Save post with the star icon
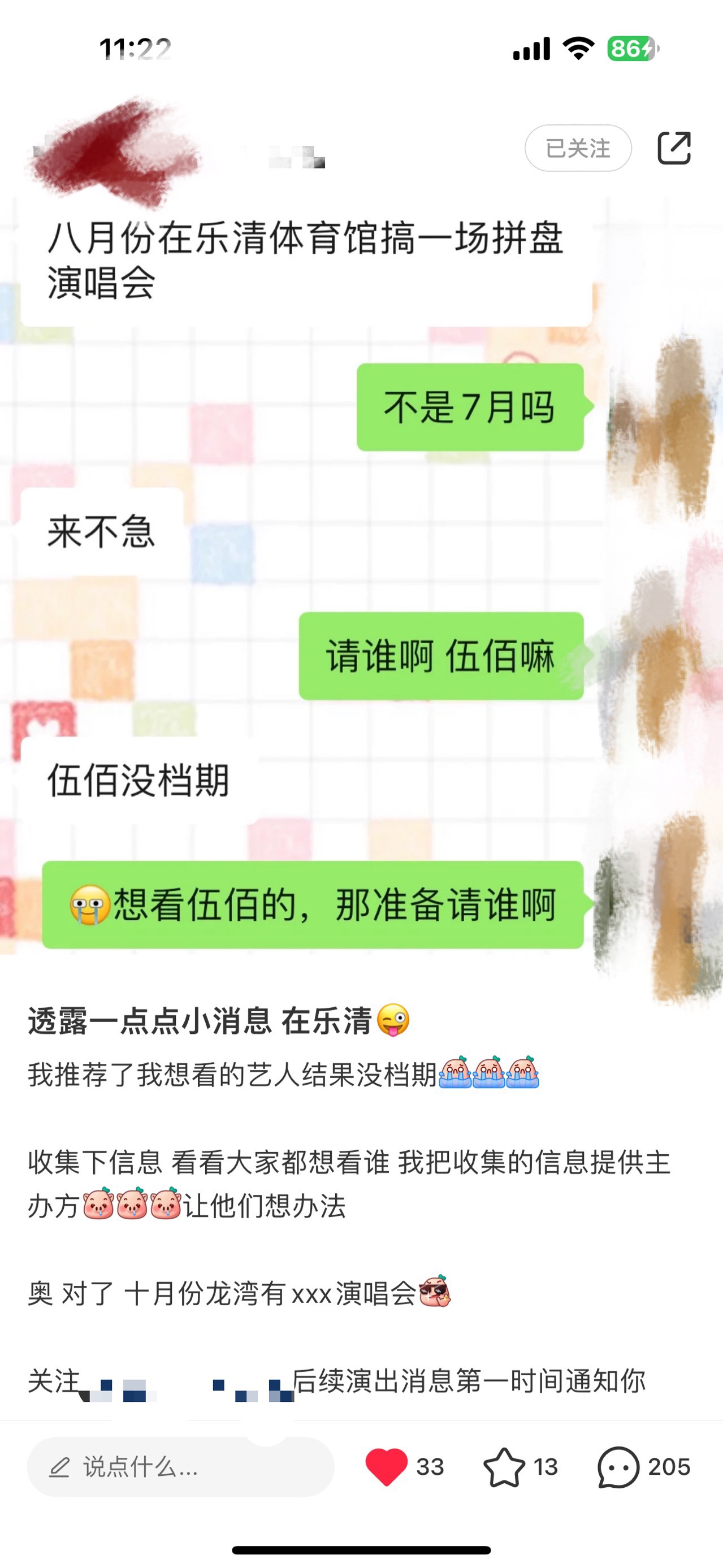Viewport: 723px width, 1568px height. 504,1467
